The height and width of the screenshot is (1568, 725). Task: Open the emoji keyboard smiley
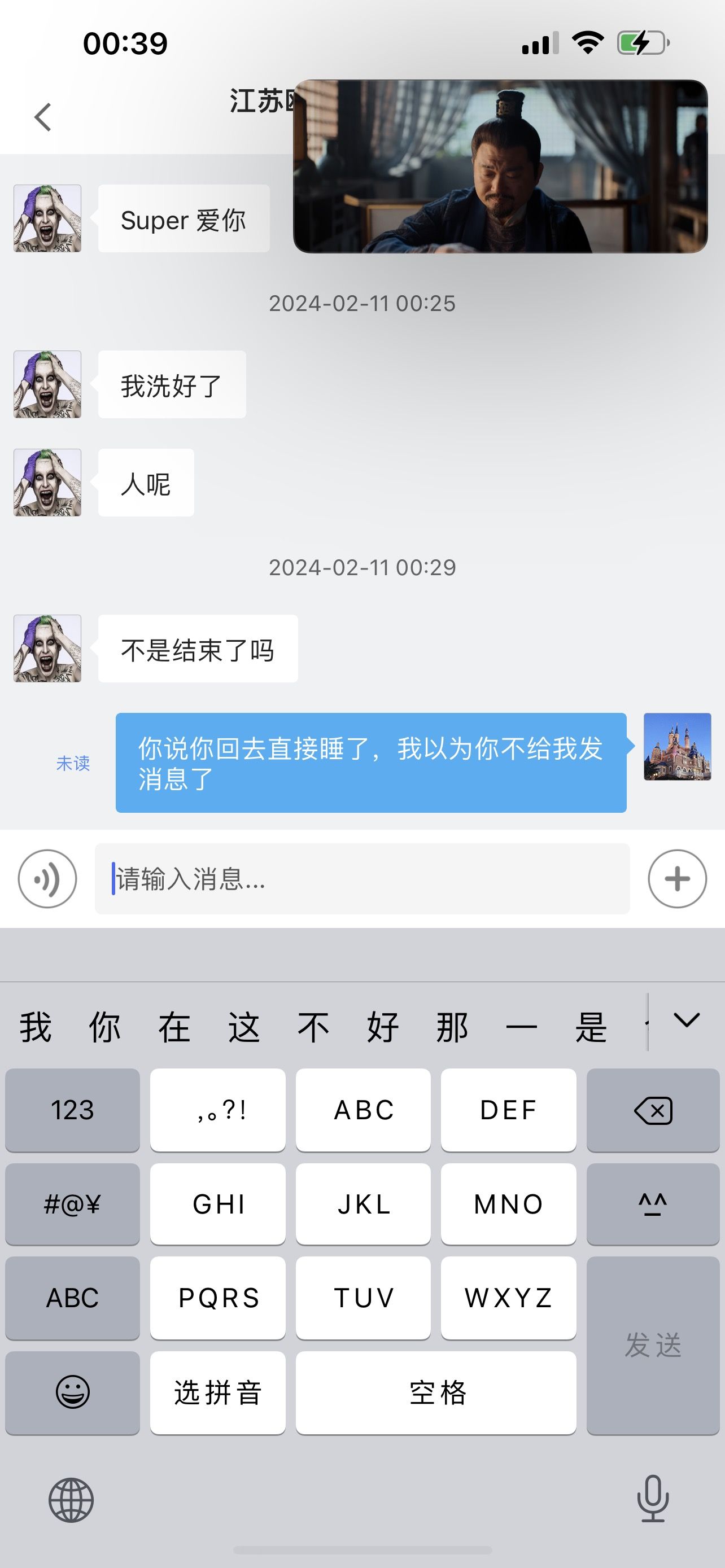click(x=72, y=1392)
